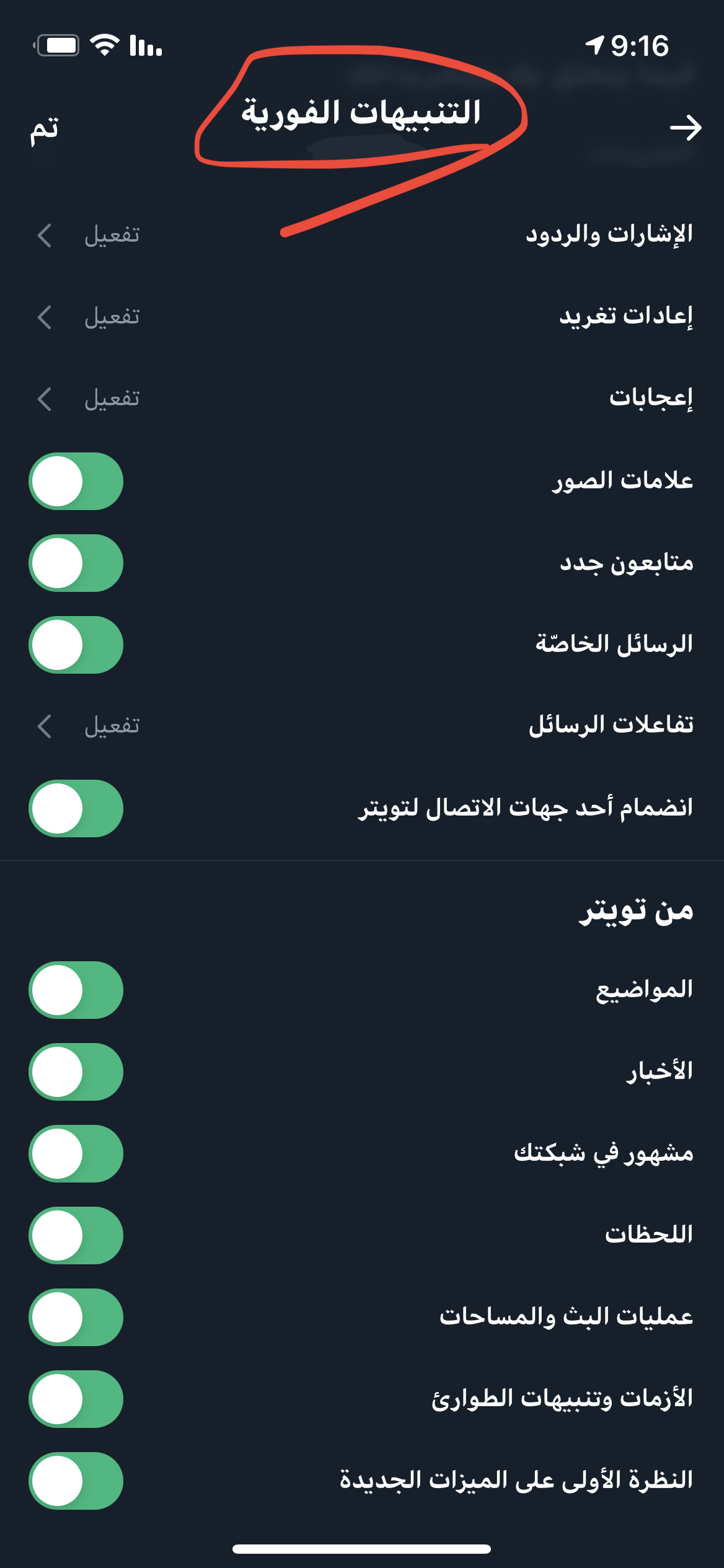The width and height of the screenshot is (724, 1568).
Task: Tap the تم (Done) button
Action: click(x=44, y=129)
